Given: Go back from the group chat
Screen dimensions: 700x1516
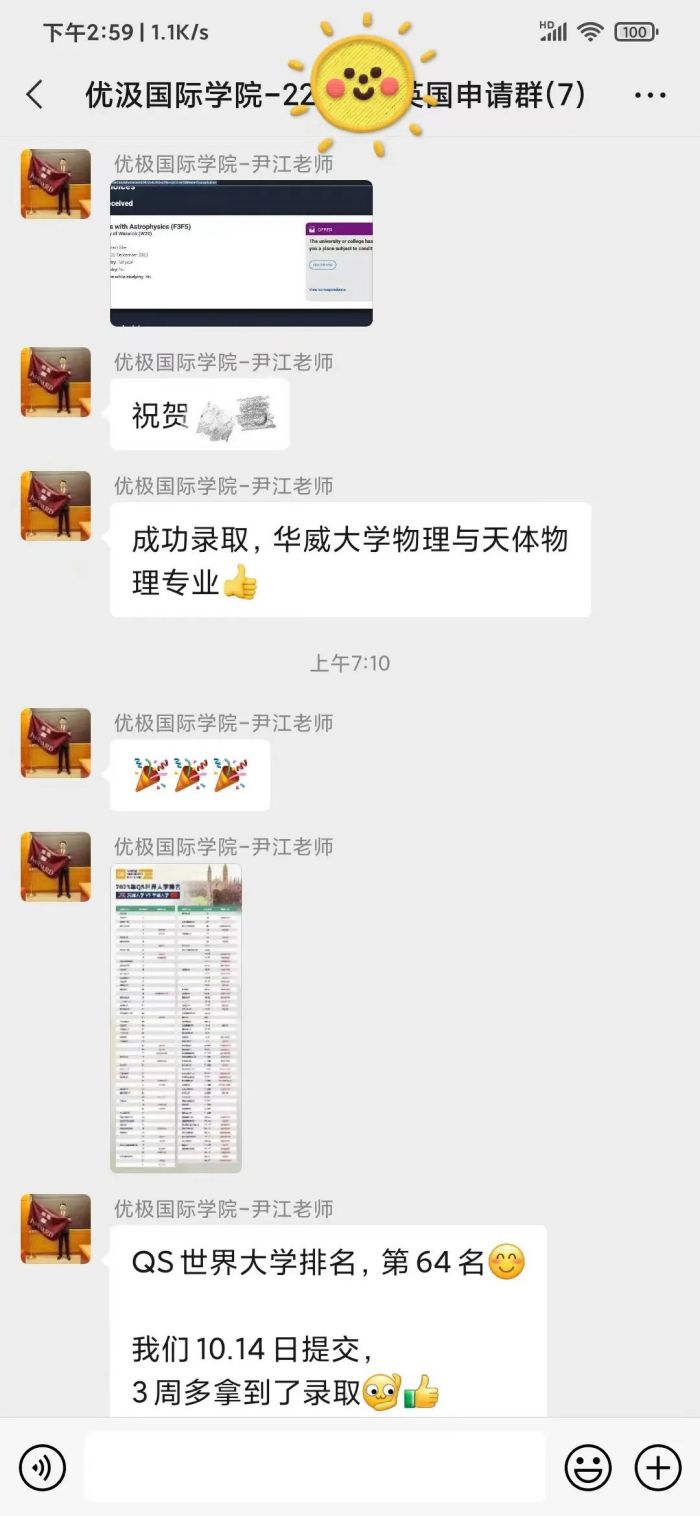Looking at the screenshot, I should tap(35, 95).
